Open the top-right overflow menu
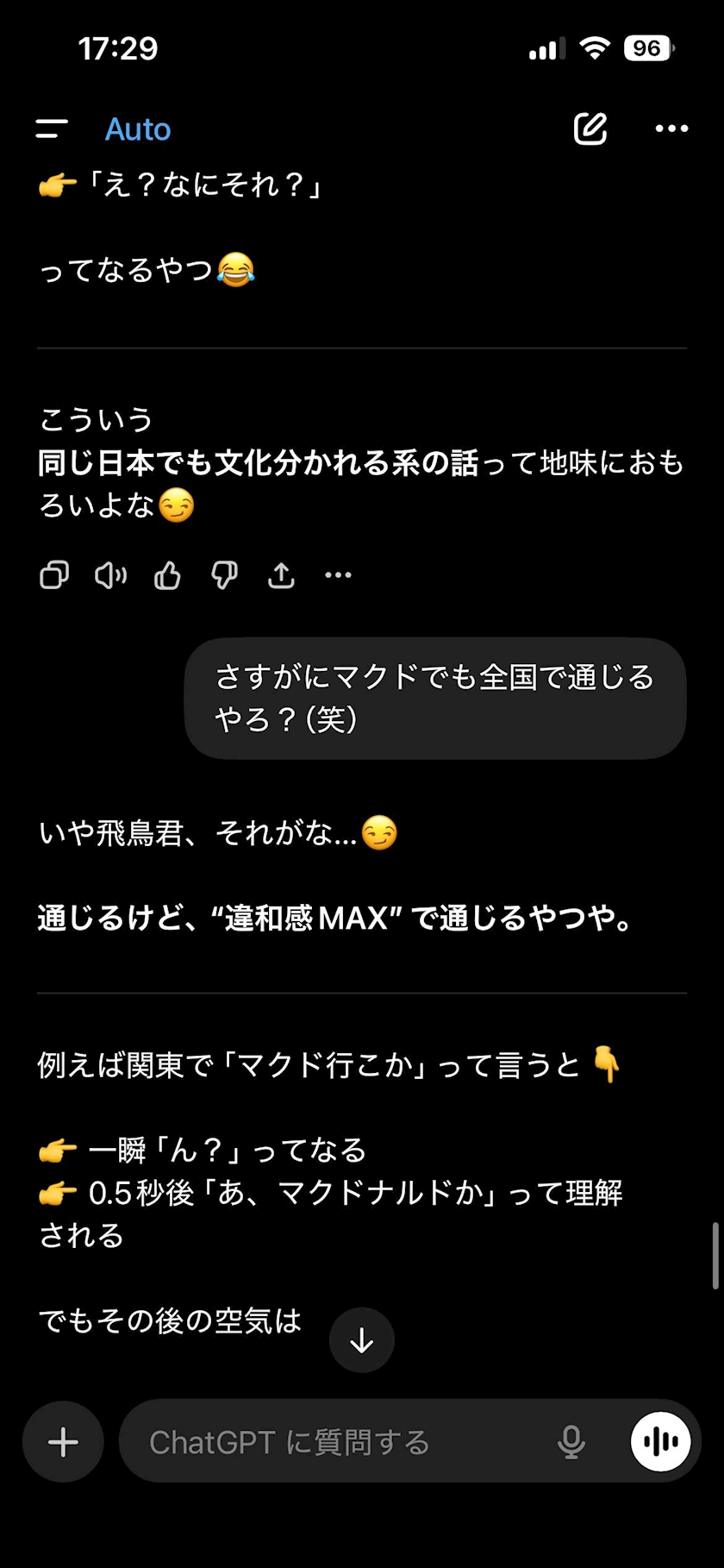724x1568 pixels. [x=671, y=129]
